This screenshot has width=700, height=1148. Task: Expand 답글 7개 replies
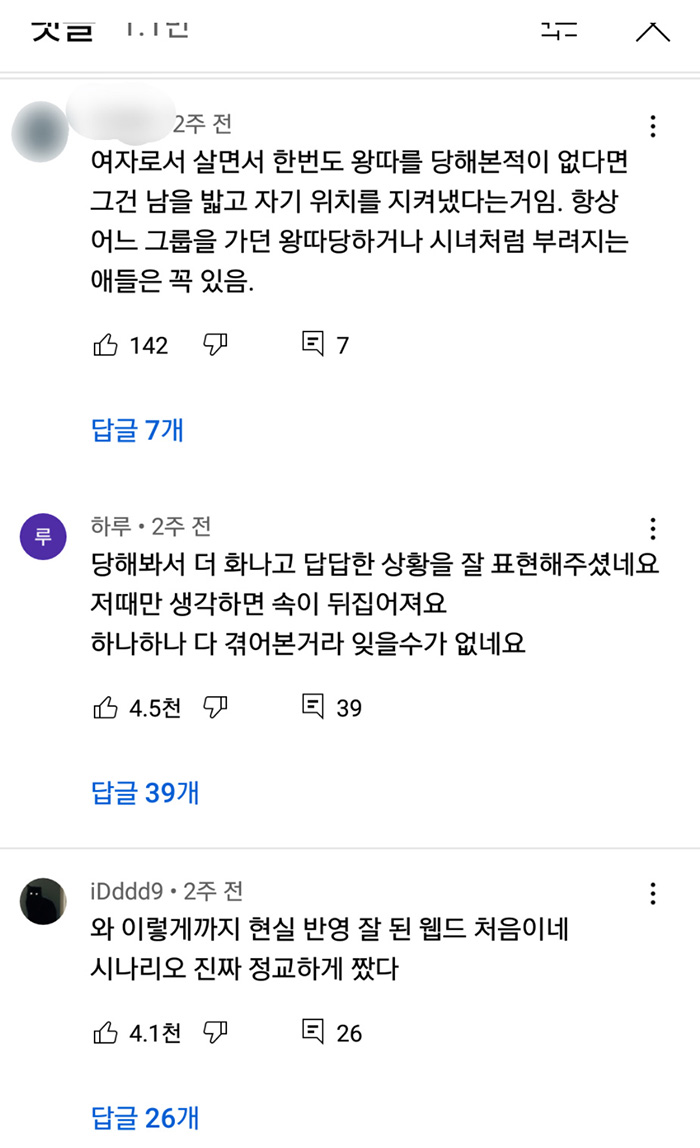coord(138,430)
